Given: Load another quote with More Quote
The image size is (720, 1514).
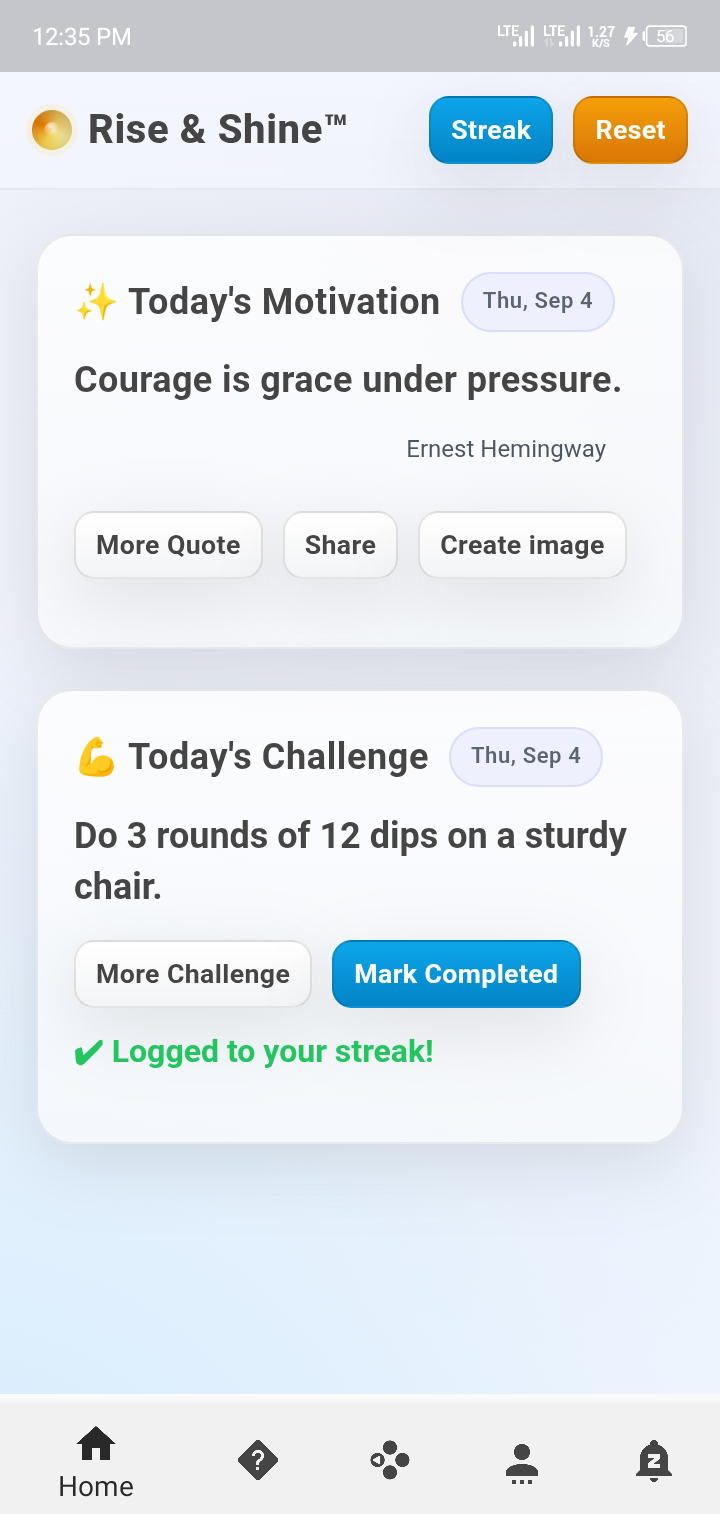Looking at the screenshot, I should [x=168, y=545].
